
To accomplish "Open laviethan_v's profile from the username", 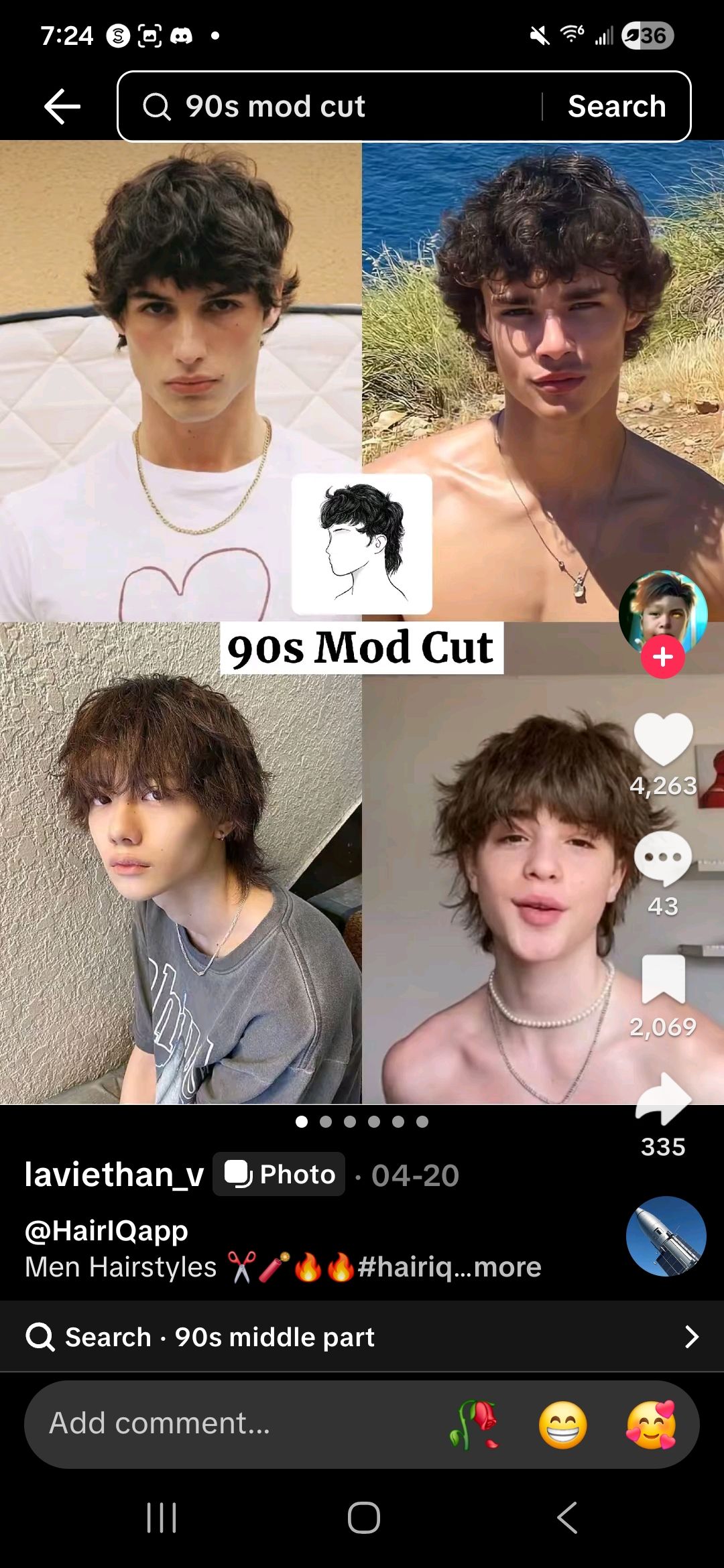I will [x=114, y=1175].
